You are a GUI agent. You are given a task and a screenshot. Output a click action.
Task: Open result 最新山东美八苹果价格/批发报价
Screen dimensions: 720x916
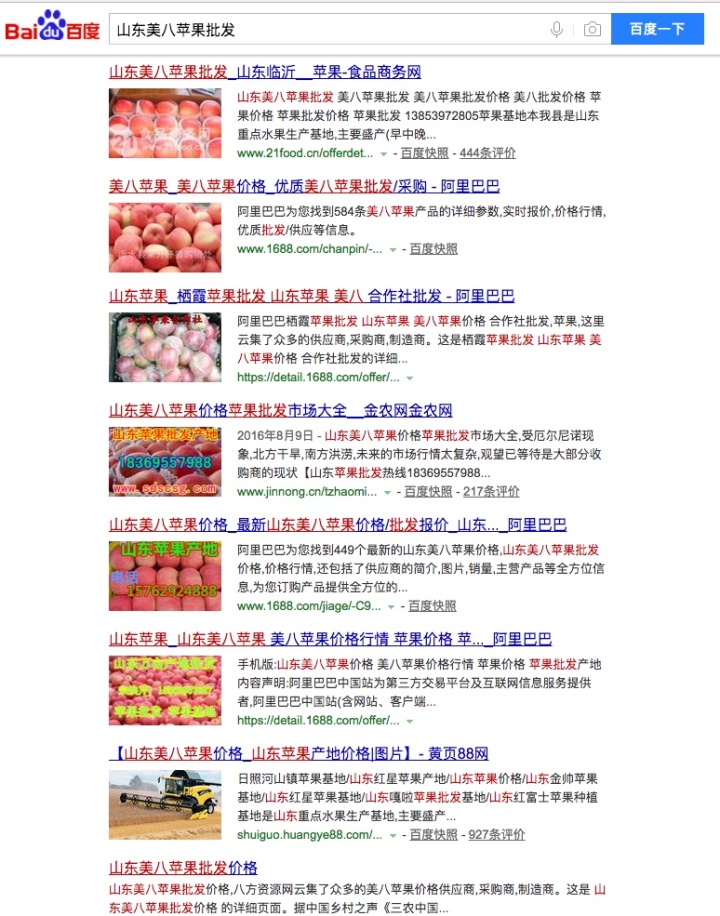point(337,524)
